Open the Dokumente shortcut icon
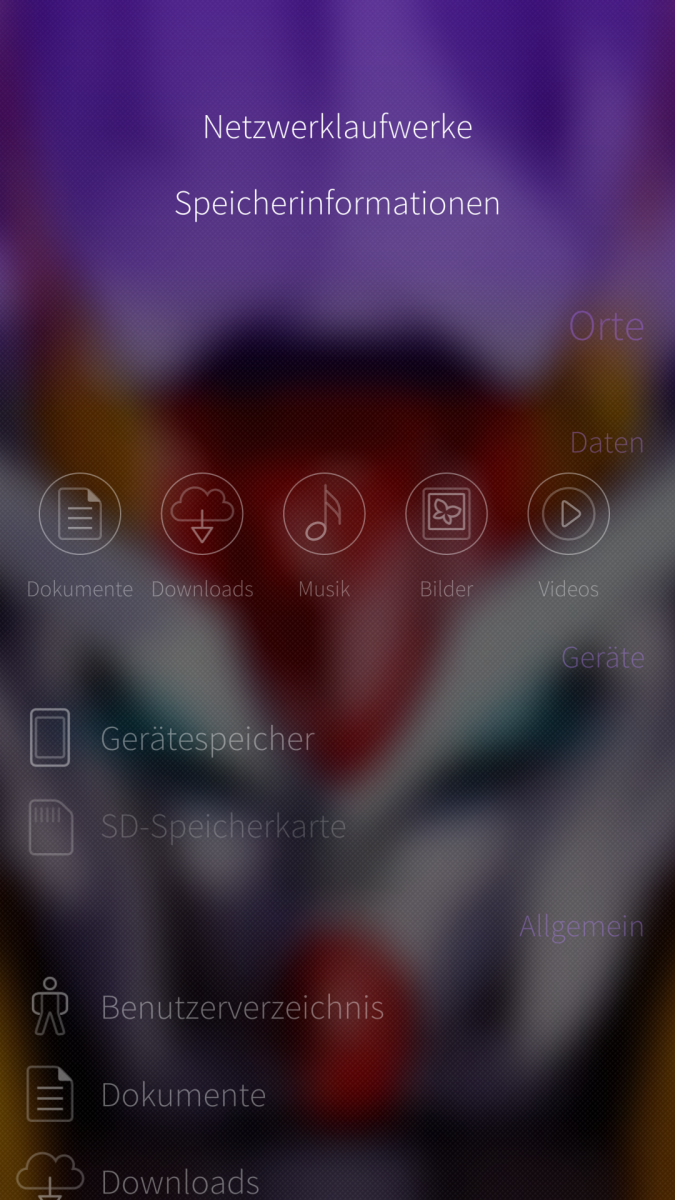Viewport: 675px width, 1200px height. point(80,514)
